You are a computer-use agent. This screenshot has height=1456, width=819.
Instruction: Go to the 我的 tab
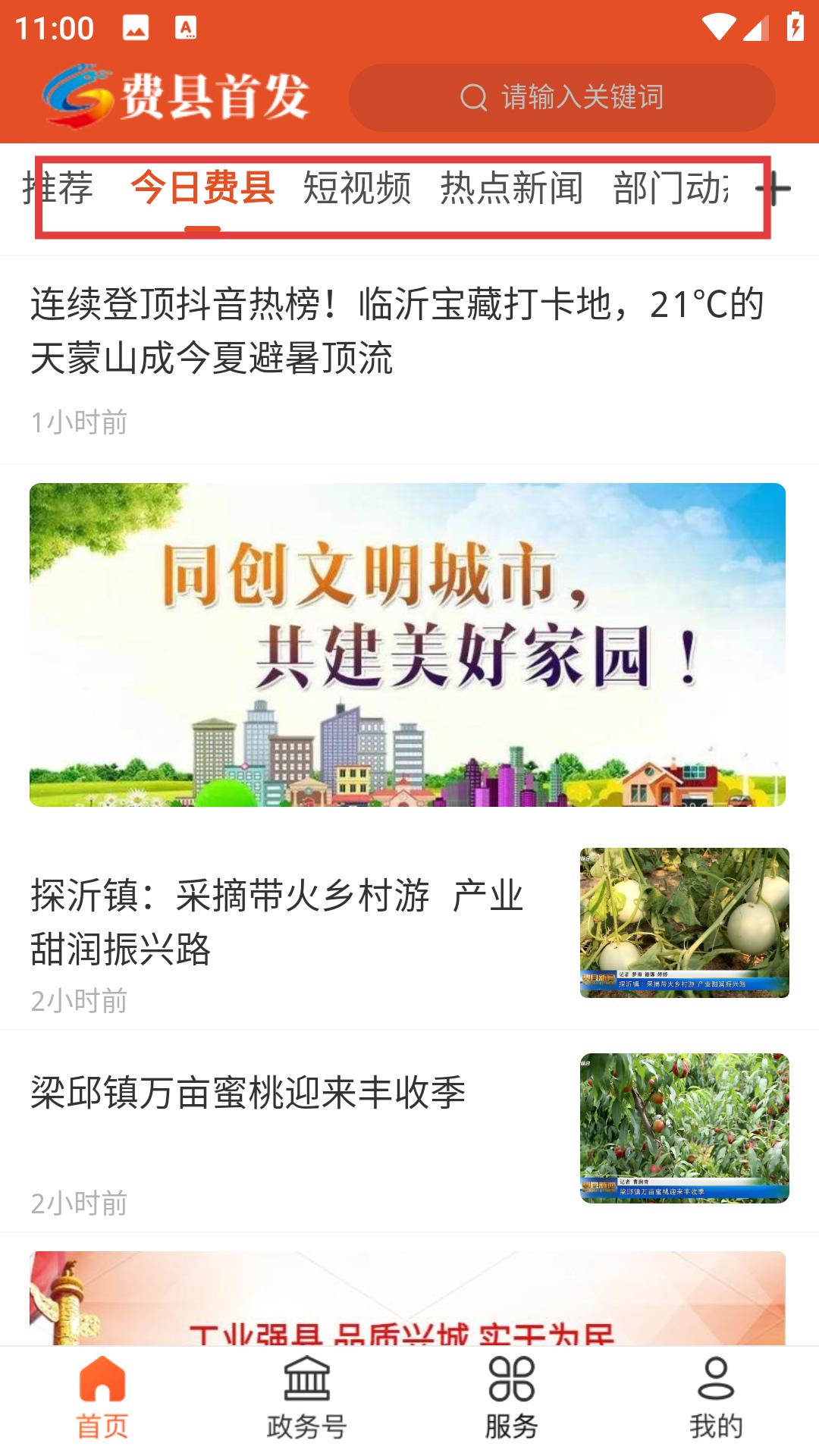pyautogui.click(x=716, y=1399)
